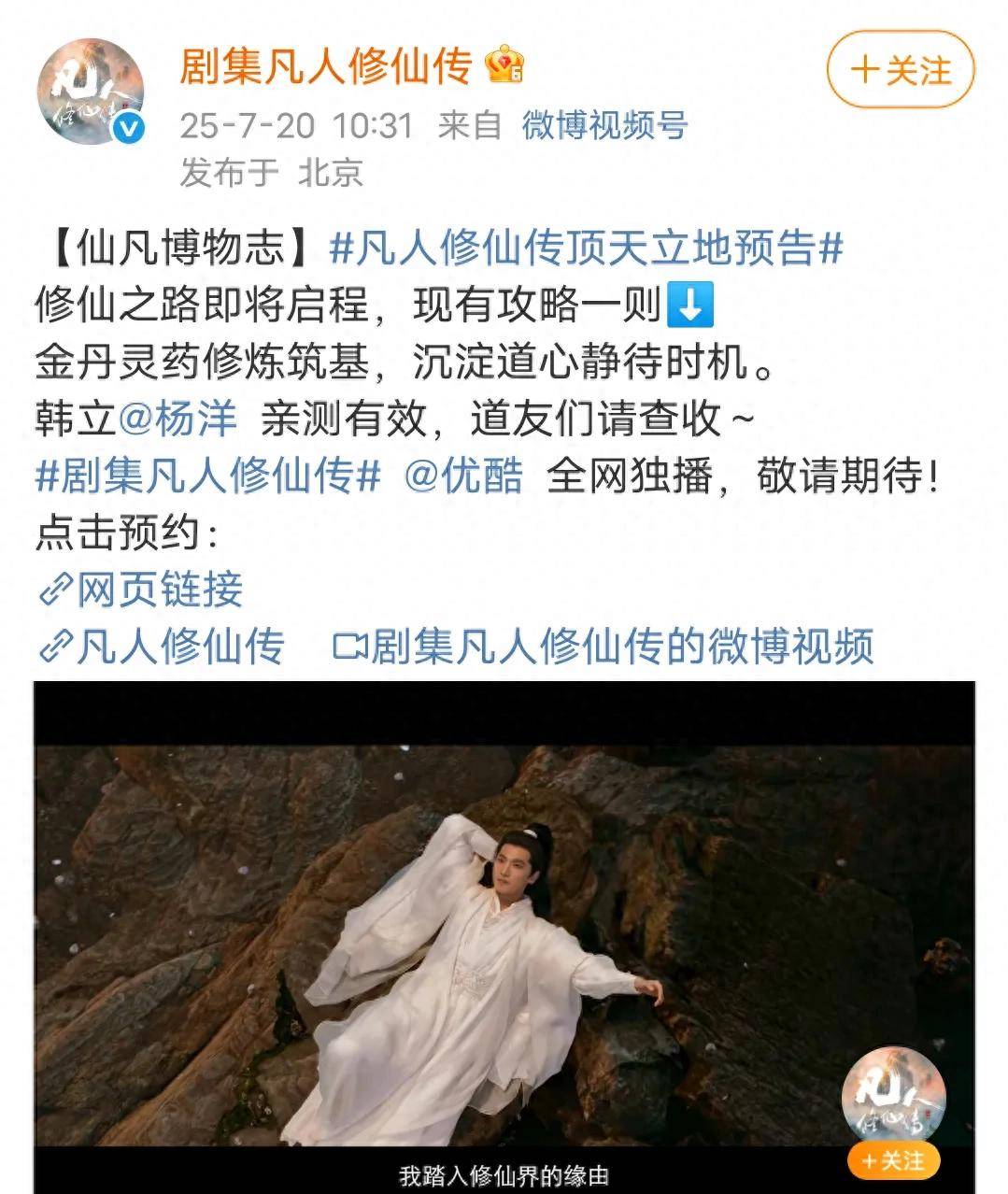The image size is (1008, 1194).
Task: Open the 剧集凡人修仙传 profile avatar
Action: coord(91,92)
